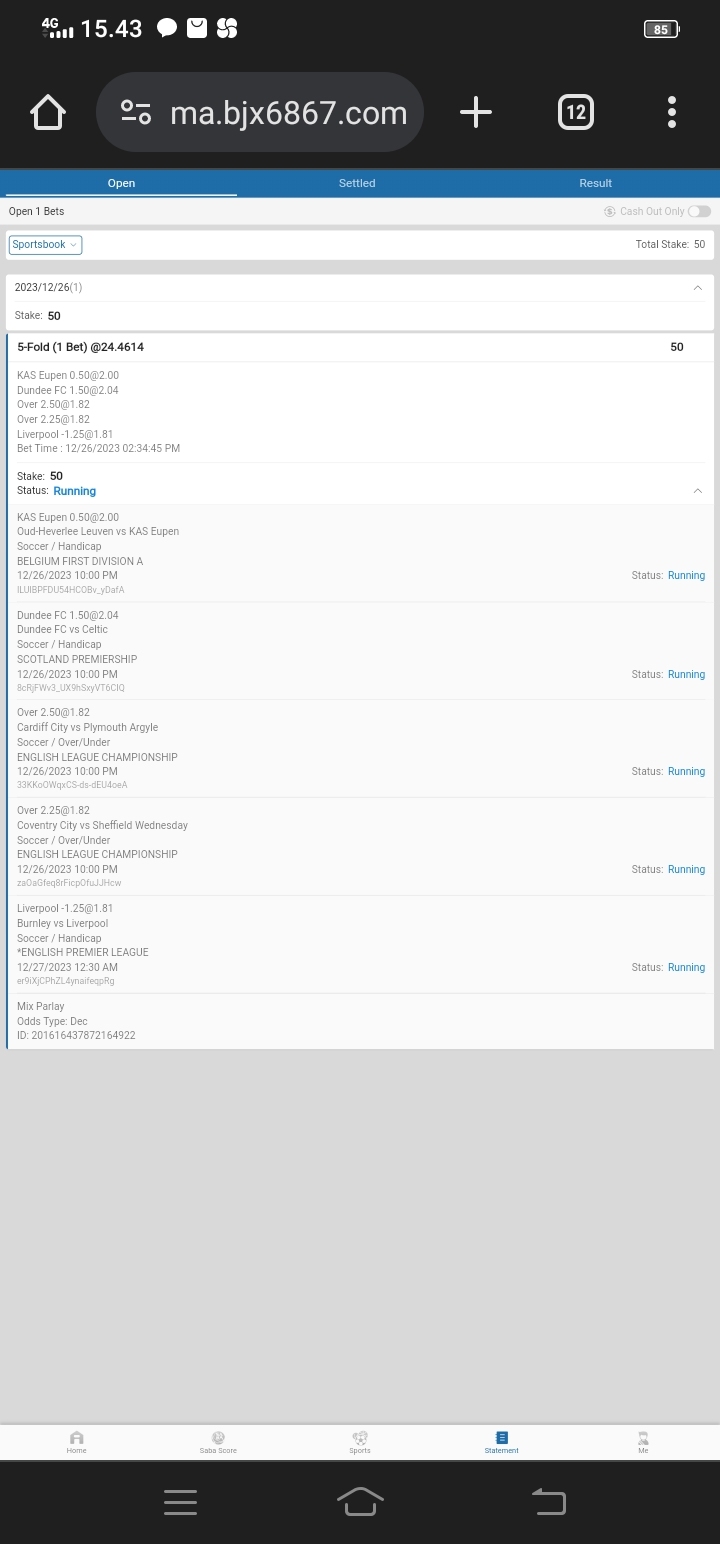This screenshot has height=1544, width=720.
Task: Tap the ma.bjx6867.com address bar
Action: [288, 113]
